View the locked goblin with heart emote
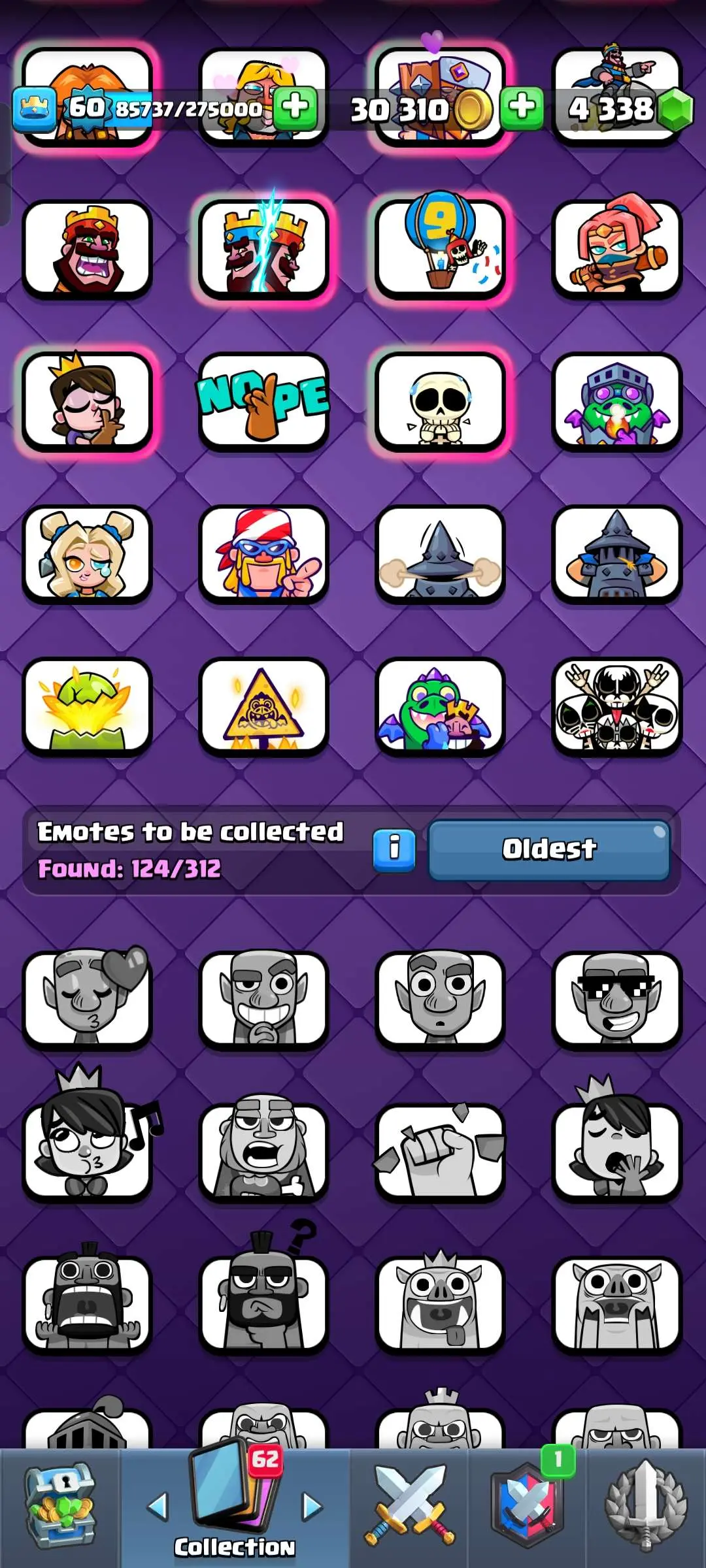This screenshot has width=706, height=1568. [x=87, y=1000]
